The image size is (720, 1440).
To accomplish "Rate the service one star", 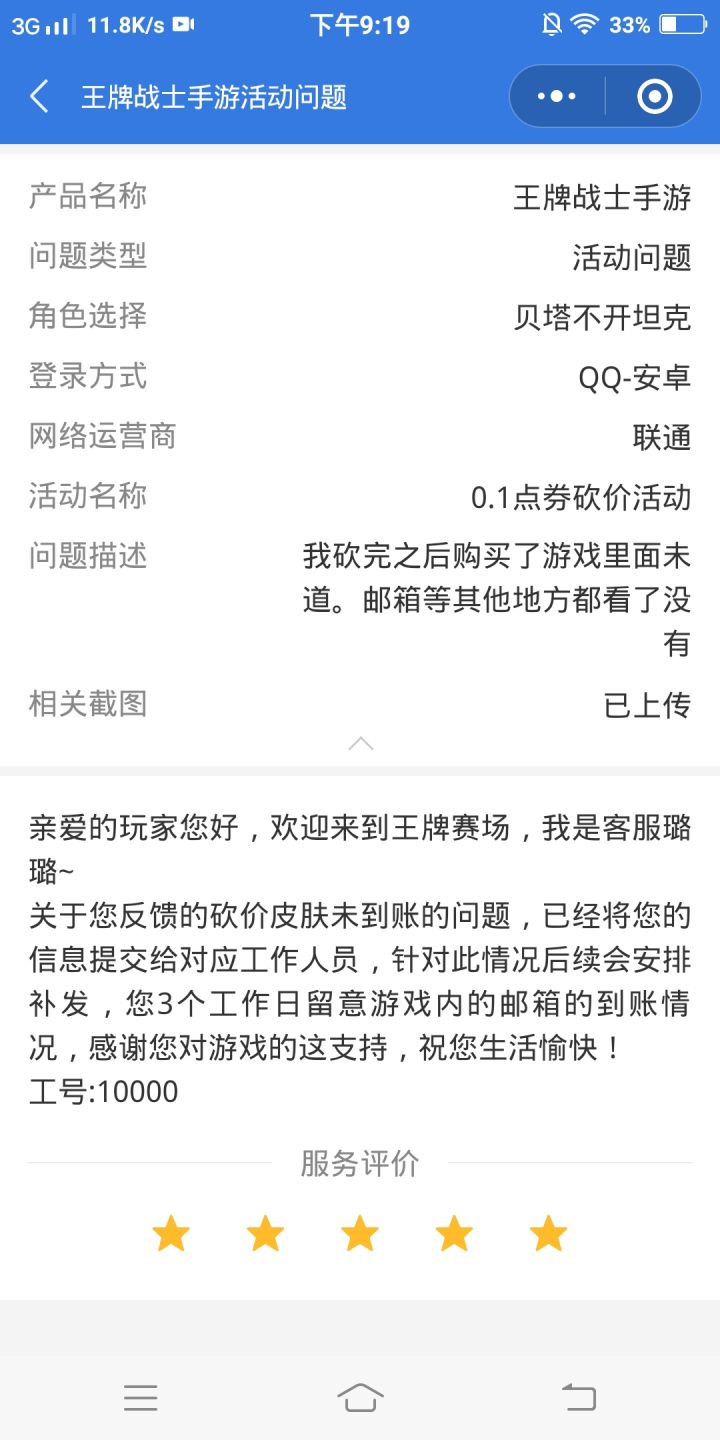I will [x=171, y=1234].
